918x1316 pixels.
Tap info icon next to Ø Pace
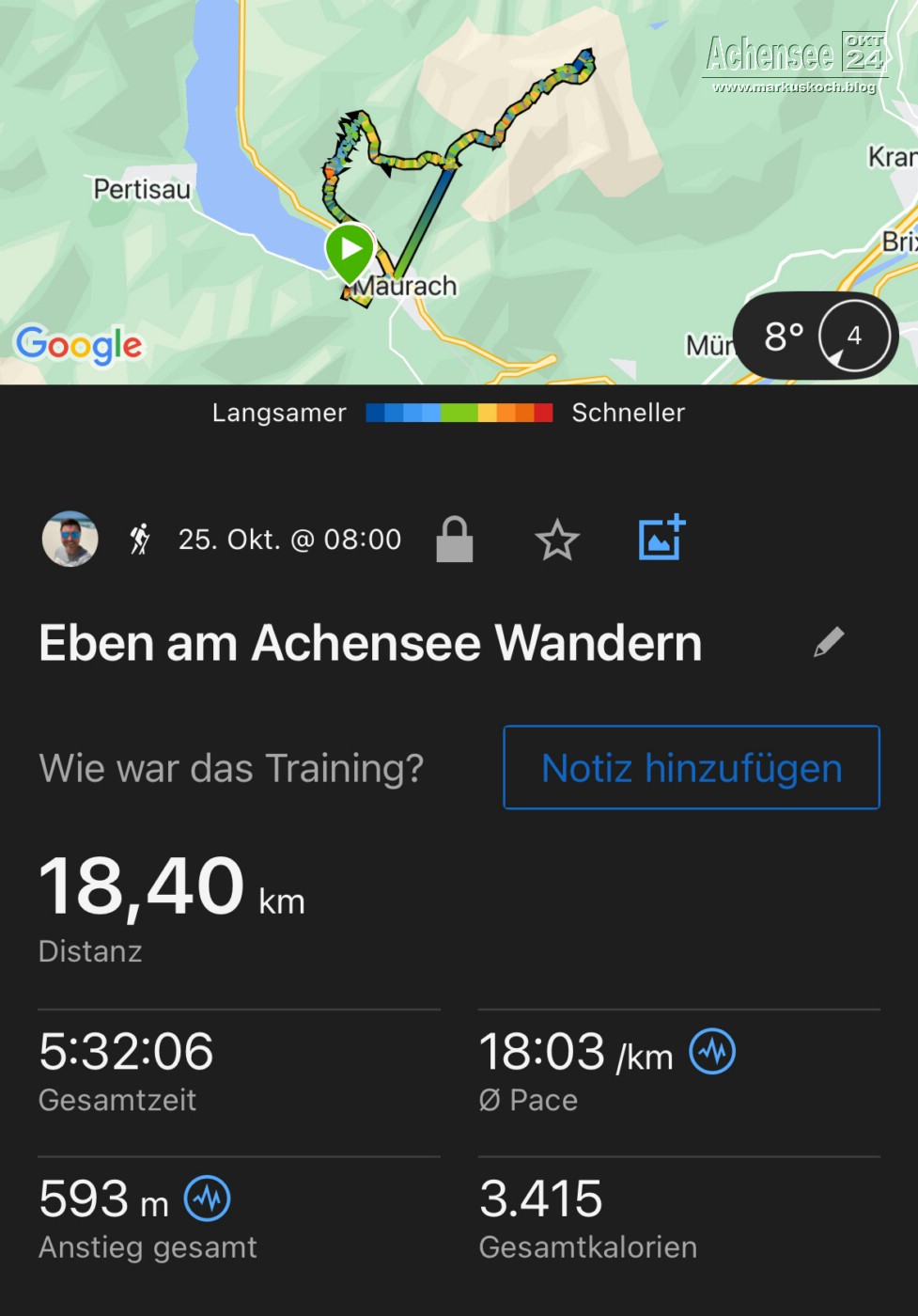point(713,1051)
